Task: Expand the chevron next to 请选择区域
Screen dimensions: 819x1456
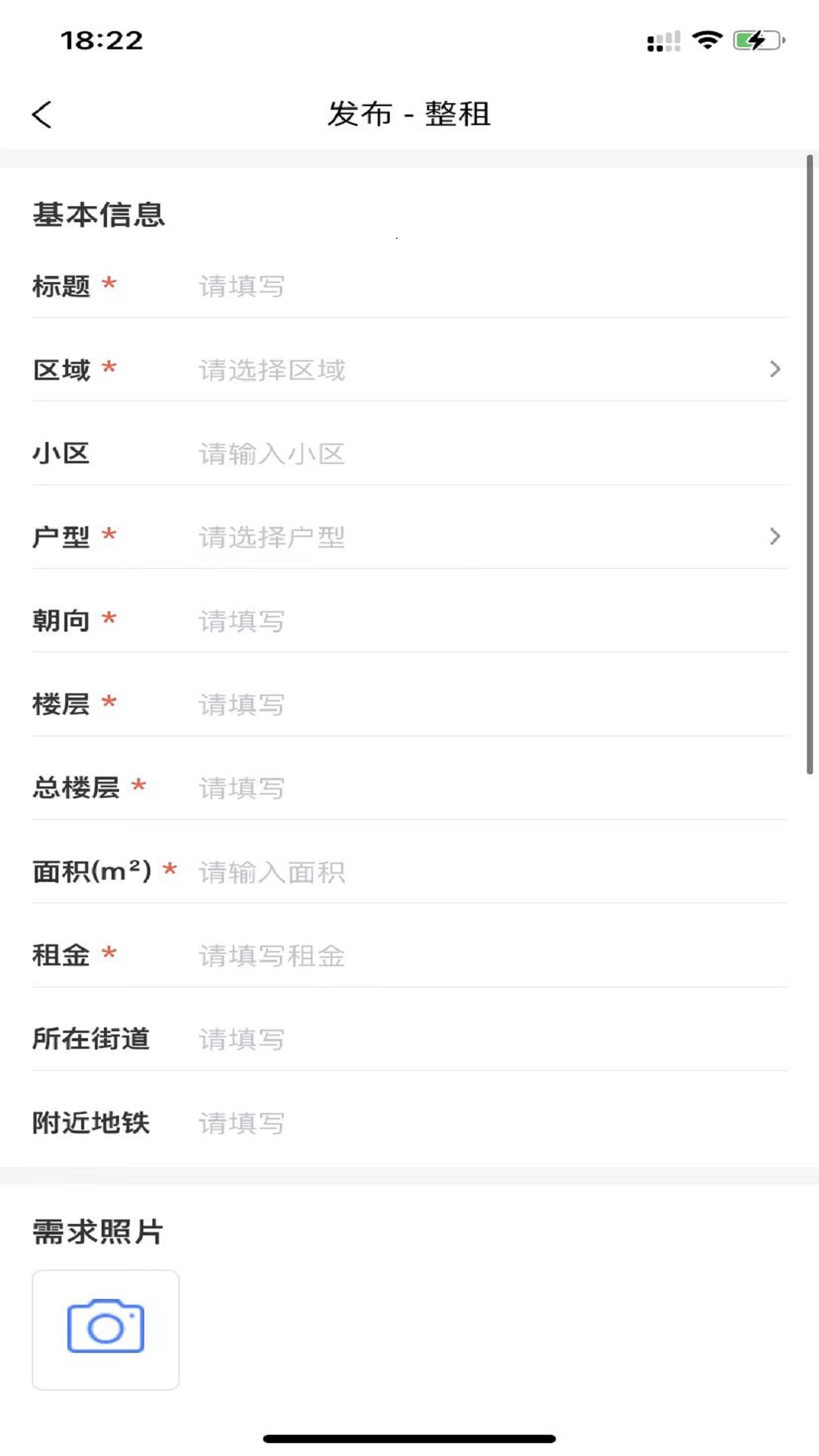Action: (774, 369)
